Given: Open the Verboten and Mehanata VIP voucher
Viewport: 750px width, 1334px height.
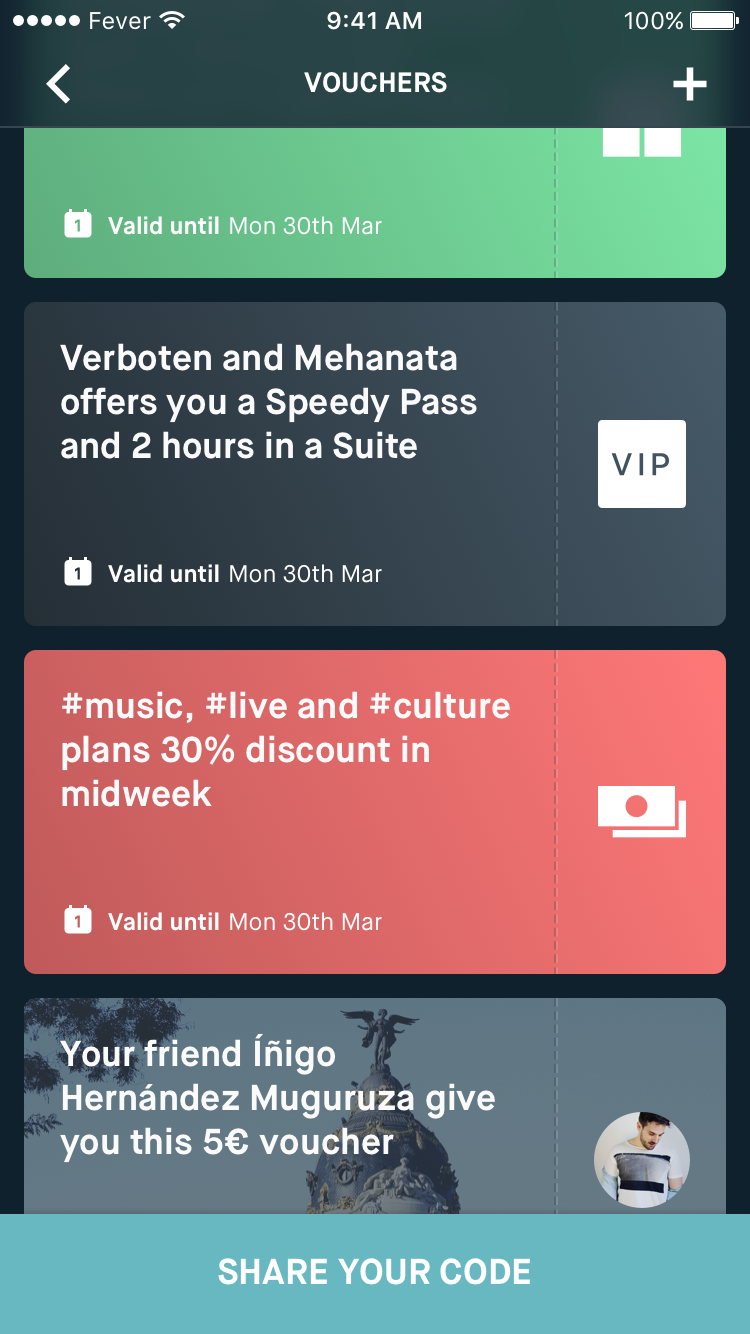Looking at the screenshot, I should tap(375, 464).
